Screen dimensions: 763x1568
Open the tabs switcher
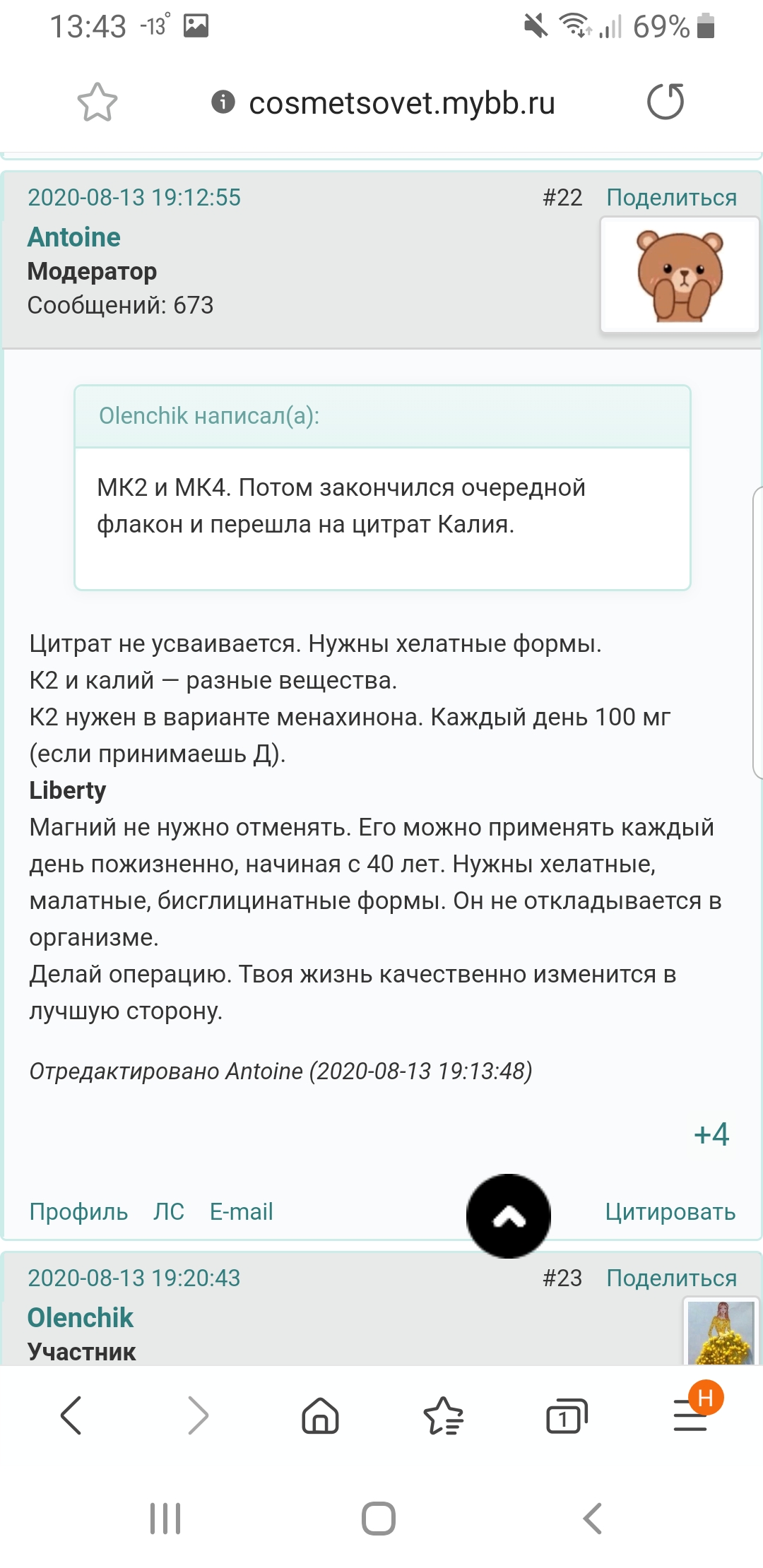point(566,1415)
